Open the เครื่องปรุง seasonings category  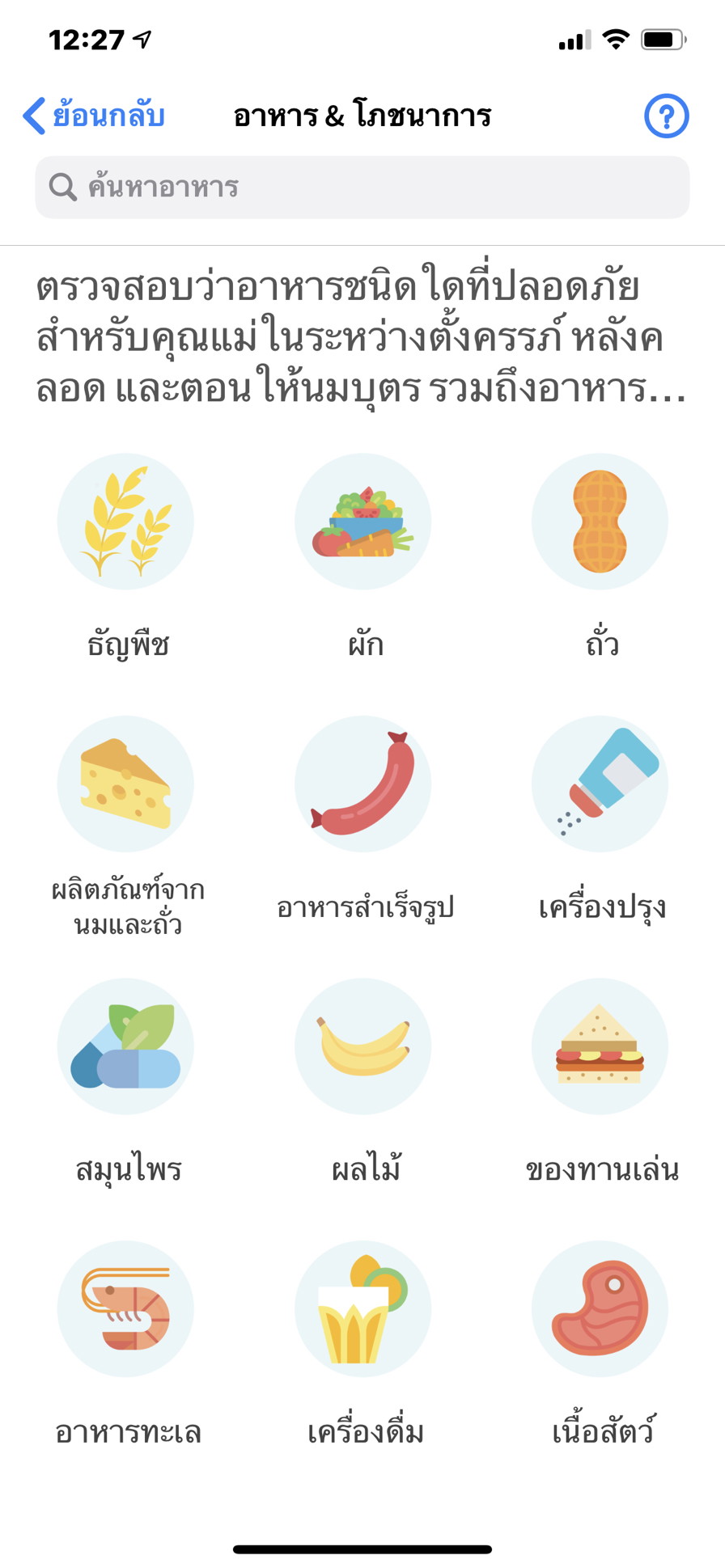click(600, 784)
